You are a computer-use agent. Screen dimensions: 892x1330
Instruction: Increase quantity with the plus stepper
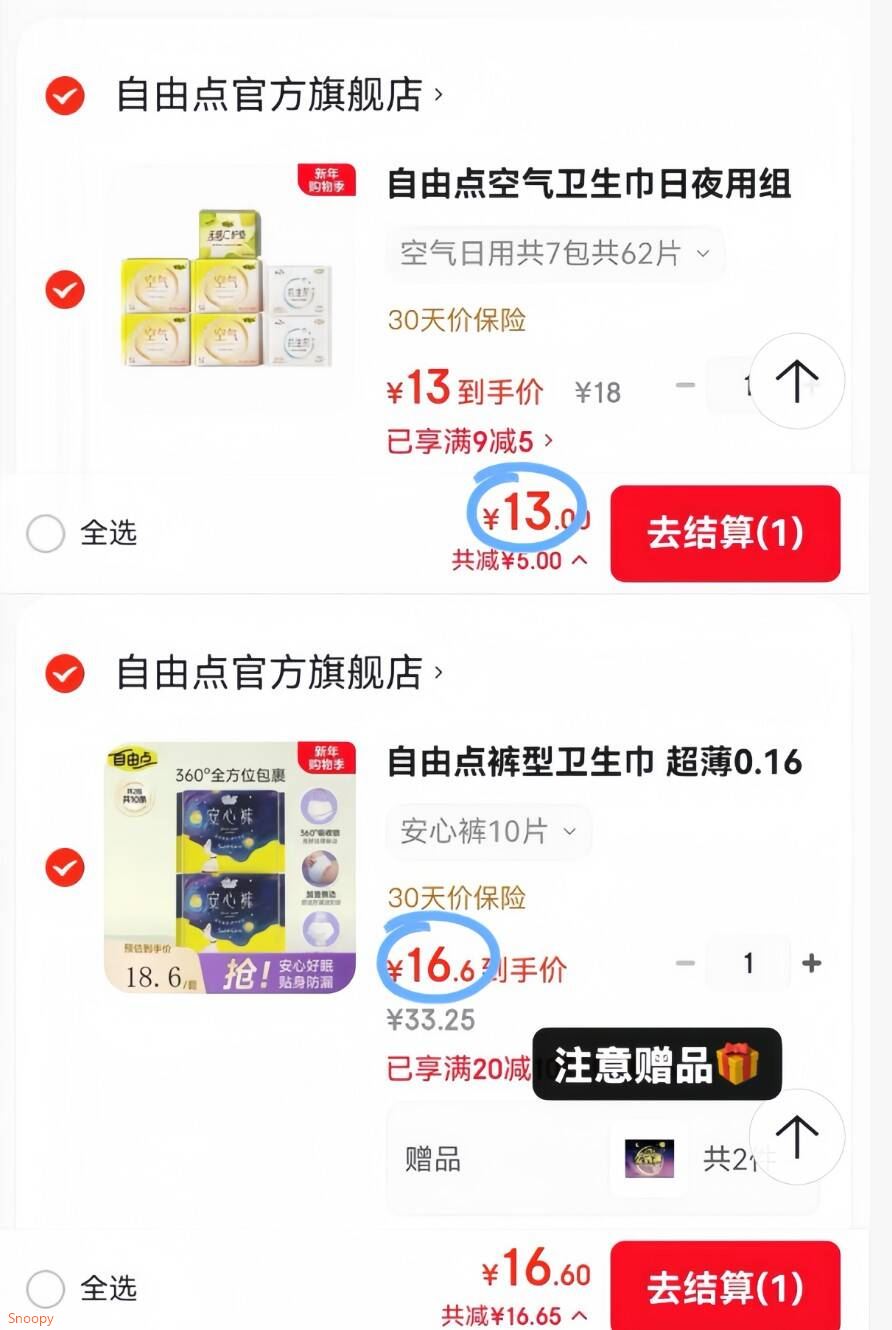click(x=811, y=963)
